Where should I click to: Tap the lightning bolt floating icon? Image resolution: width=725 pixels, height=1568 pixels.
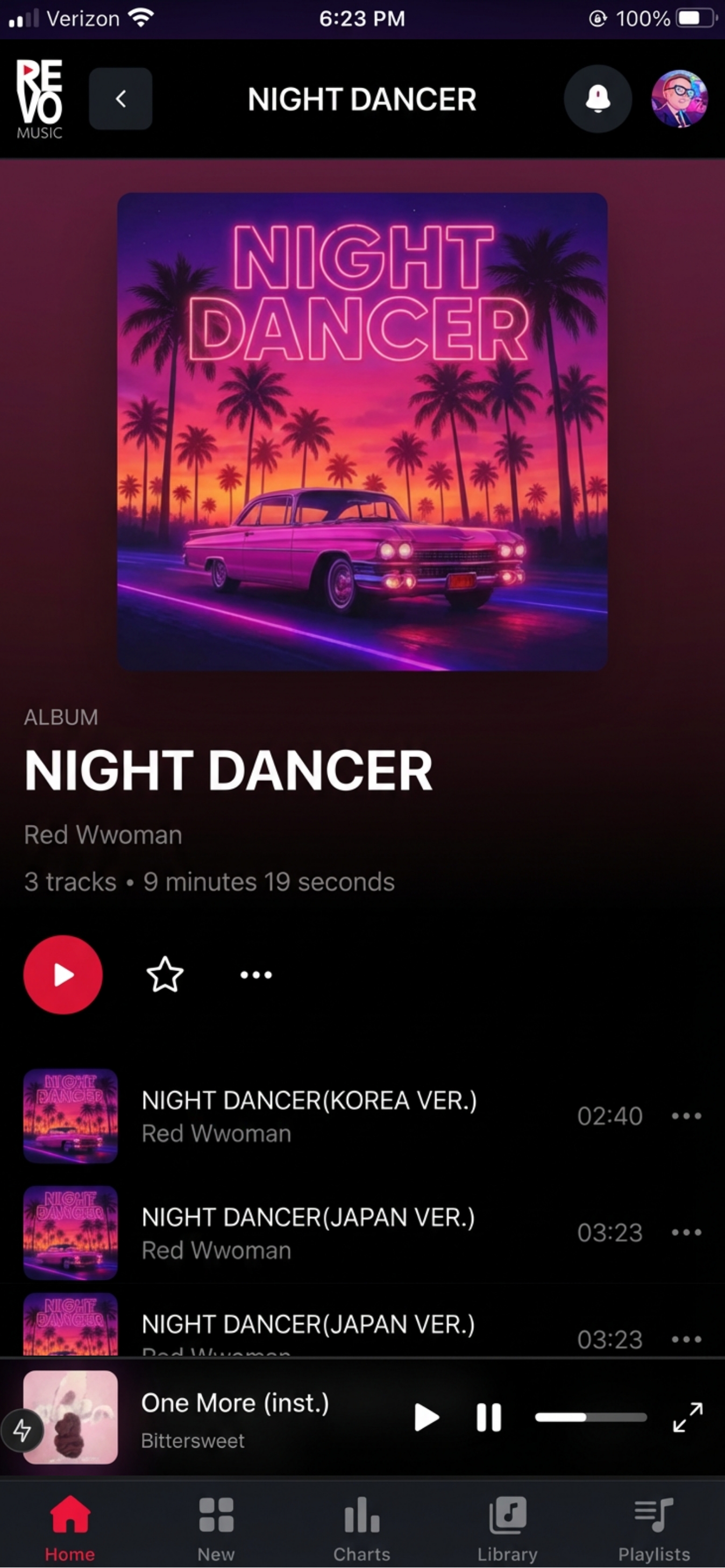pyautogui.click(x=23, y=1430)
